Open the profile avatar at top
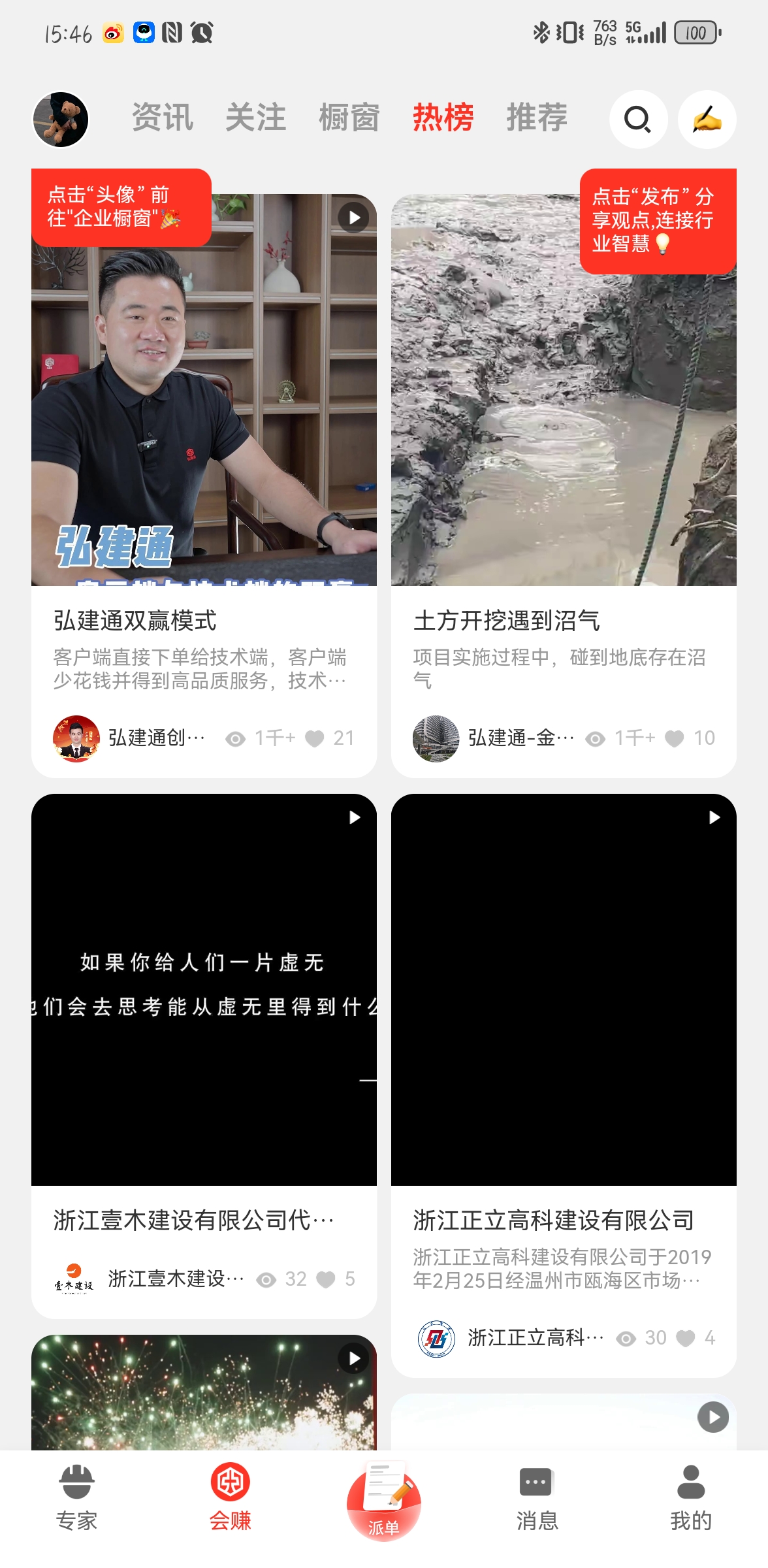This screenshot has width=768, height=1568. click(61, 120)
